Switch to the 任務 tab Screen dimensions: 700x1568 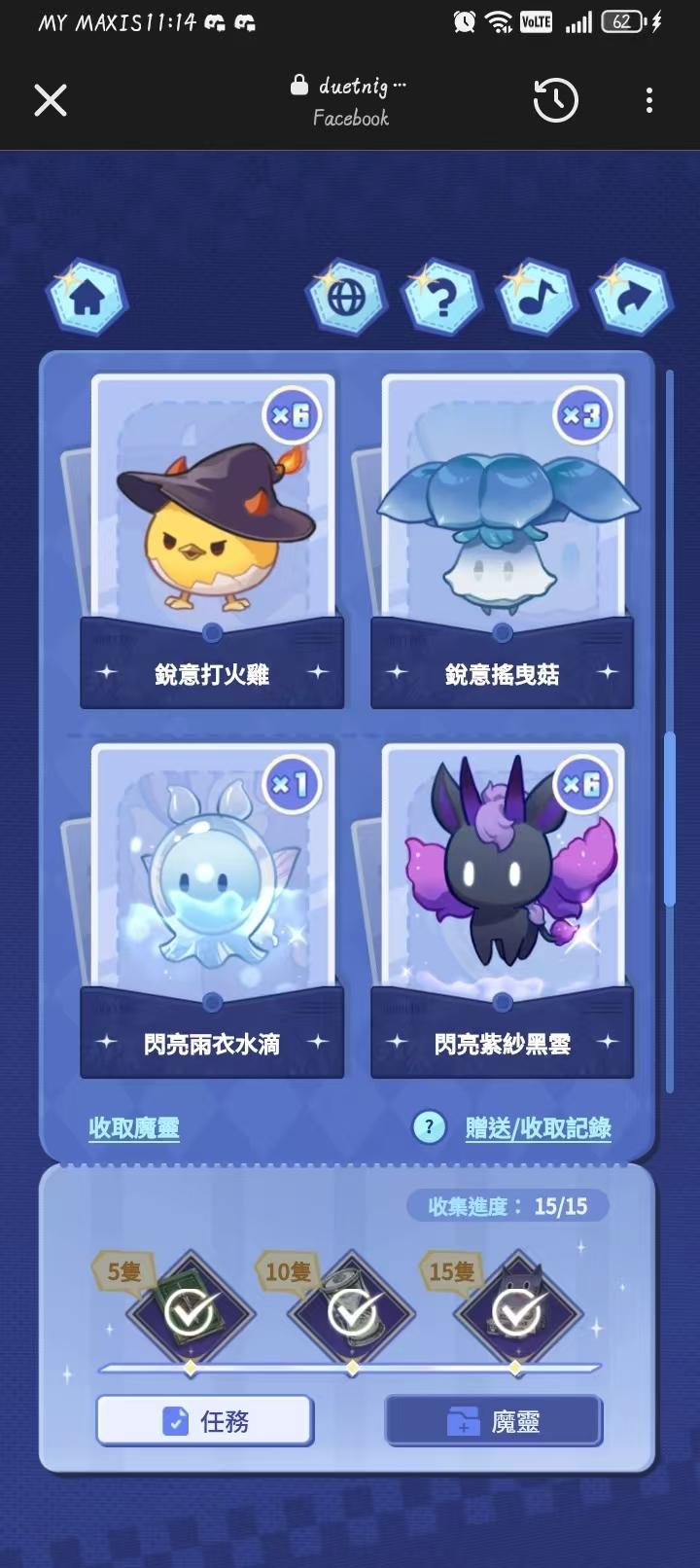204,1421
